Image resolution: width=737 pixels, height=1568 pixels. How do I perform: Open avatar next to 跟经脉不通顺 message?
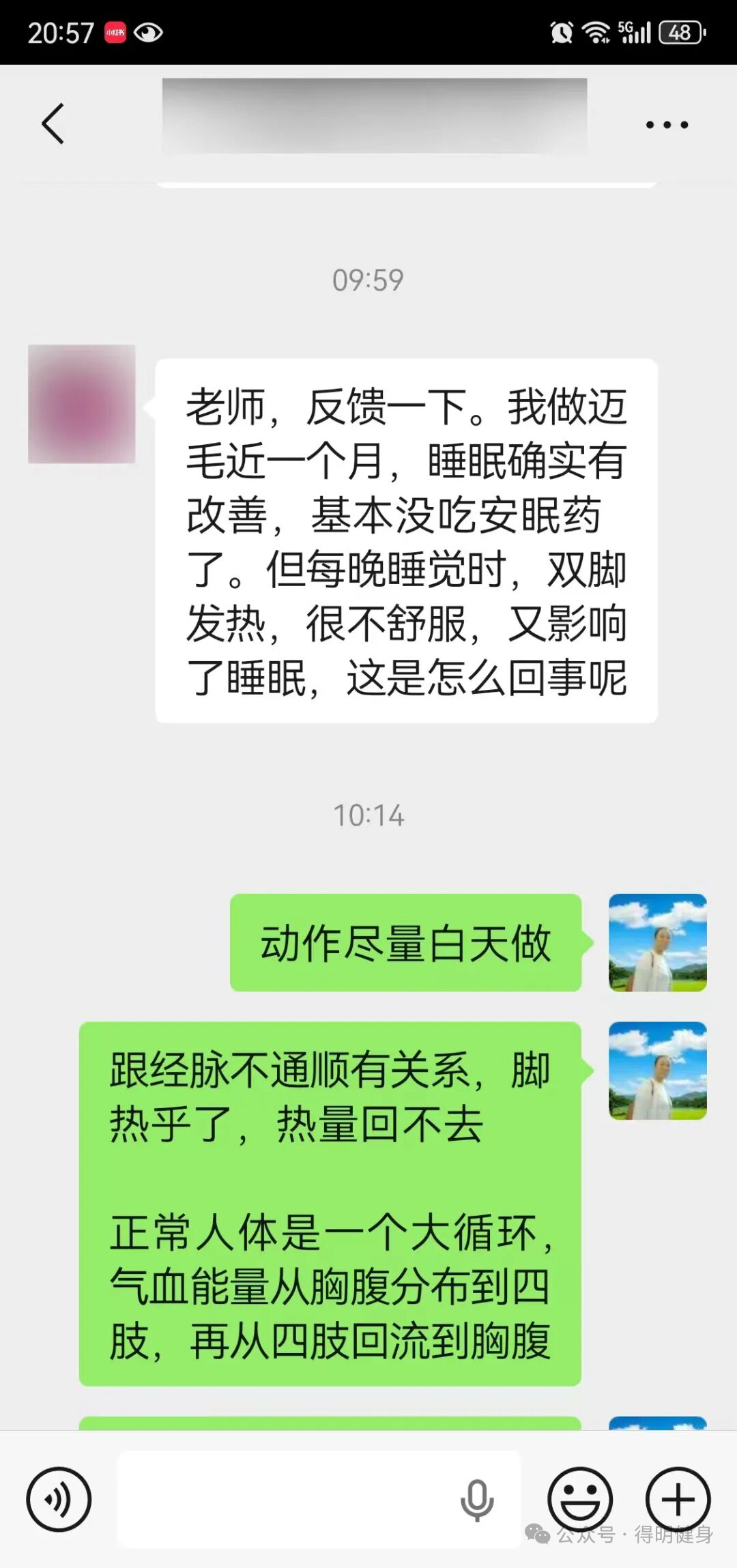tap(657, 1070)
